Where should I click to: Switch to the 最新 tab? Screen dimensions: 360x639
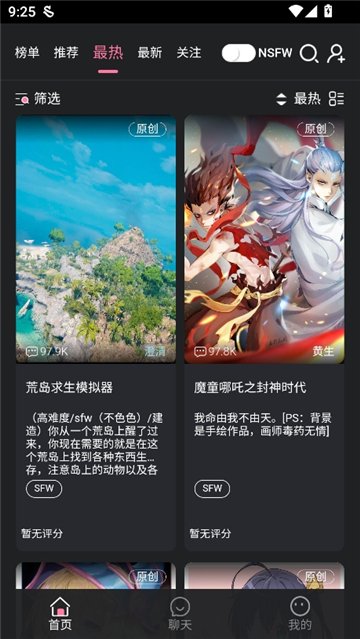(150, 53)
